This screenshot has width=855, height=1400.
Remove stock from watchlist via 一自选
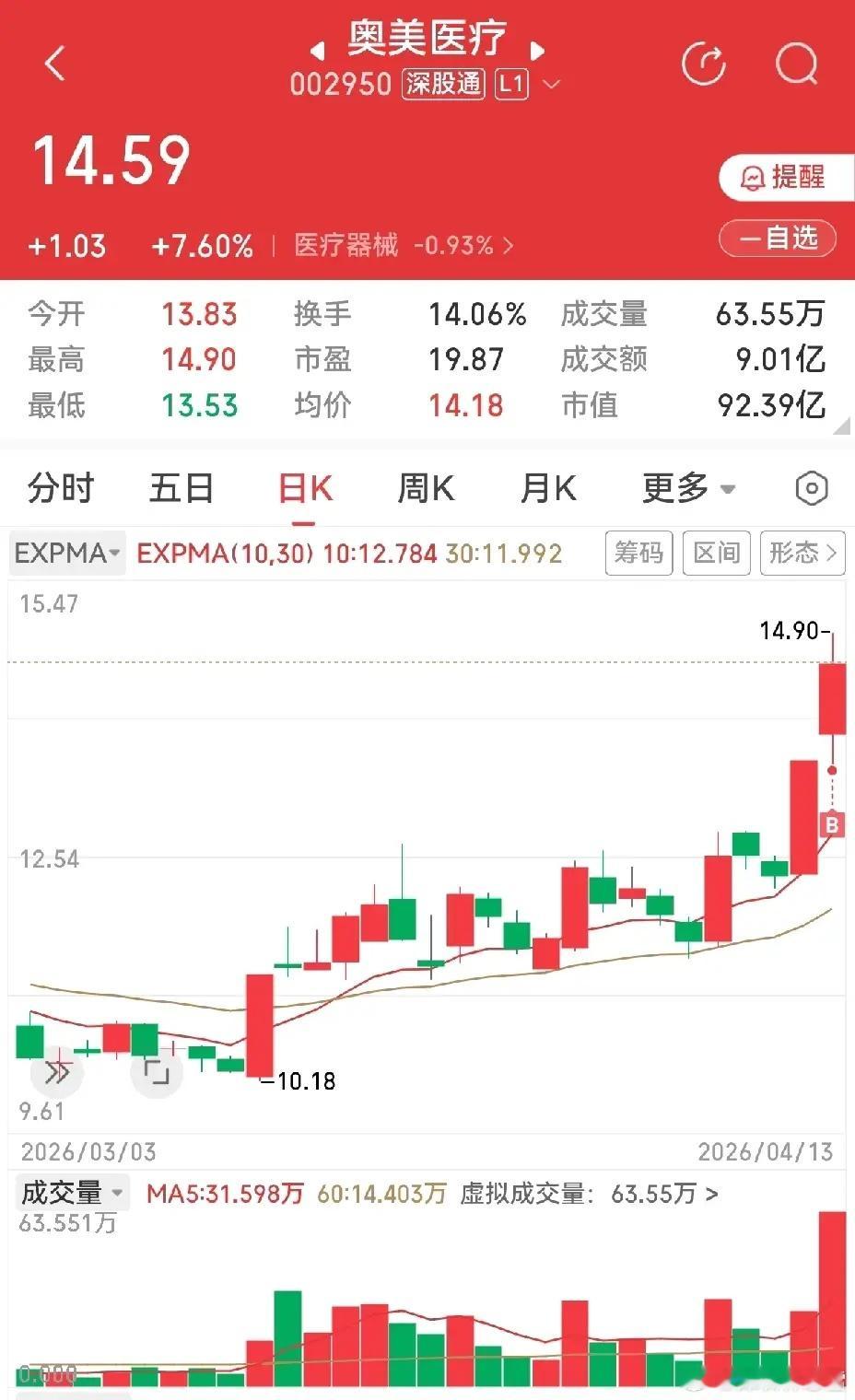[x=777, y=238]
